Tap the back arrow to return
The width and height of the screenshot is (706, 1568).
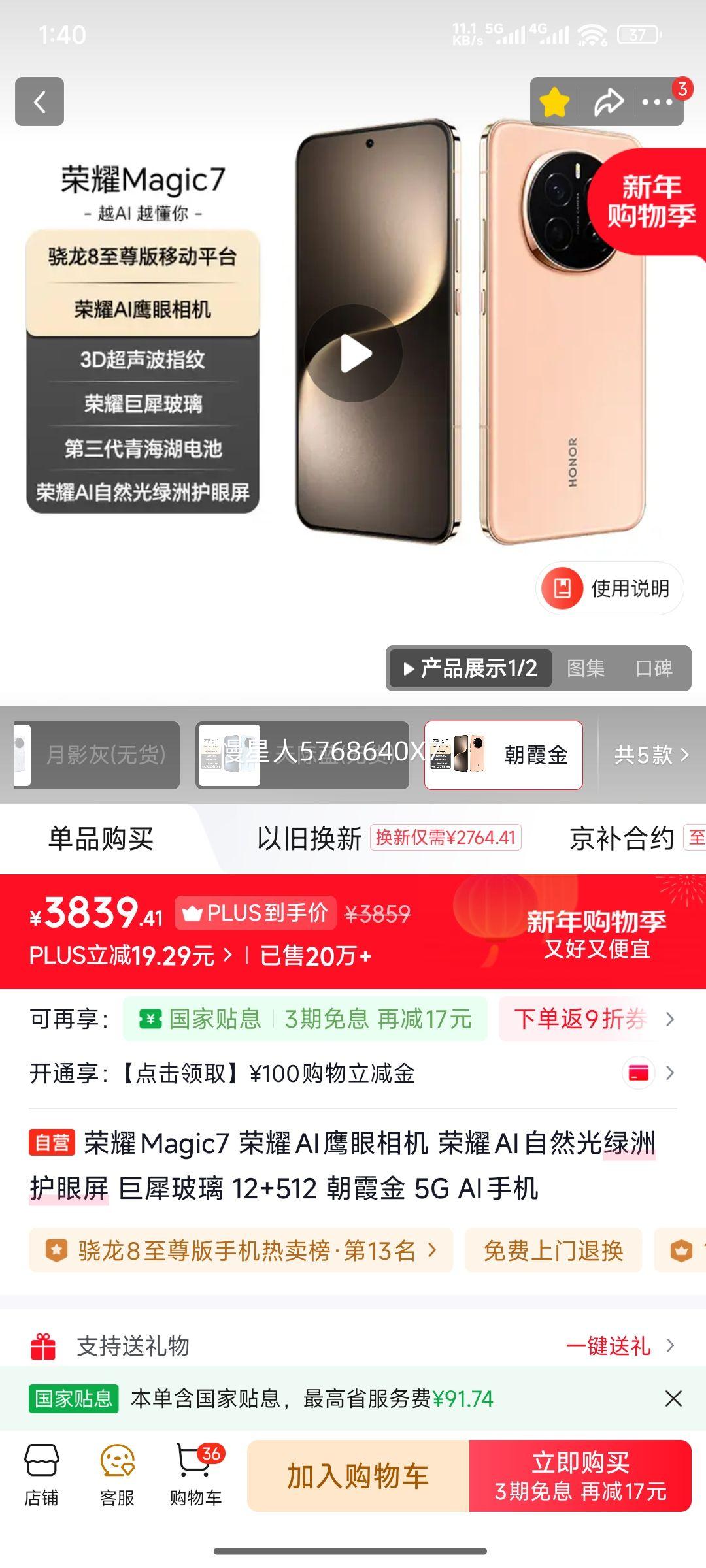41,101
